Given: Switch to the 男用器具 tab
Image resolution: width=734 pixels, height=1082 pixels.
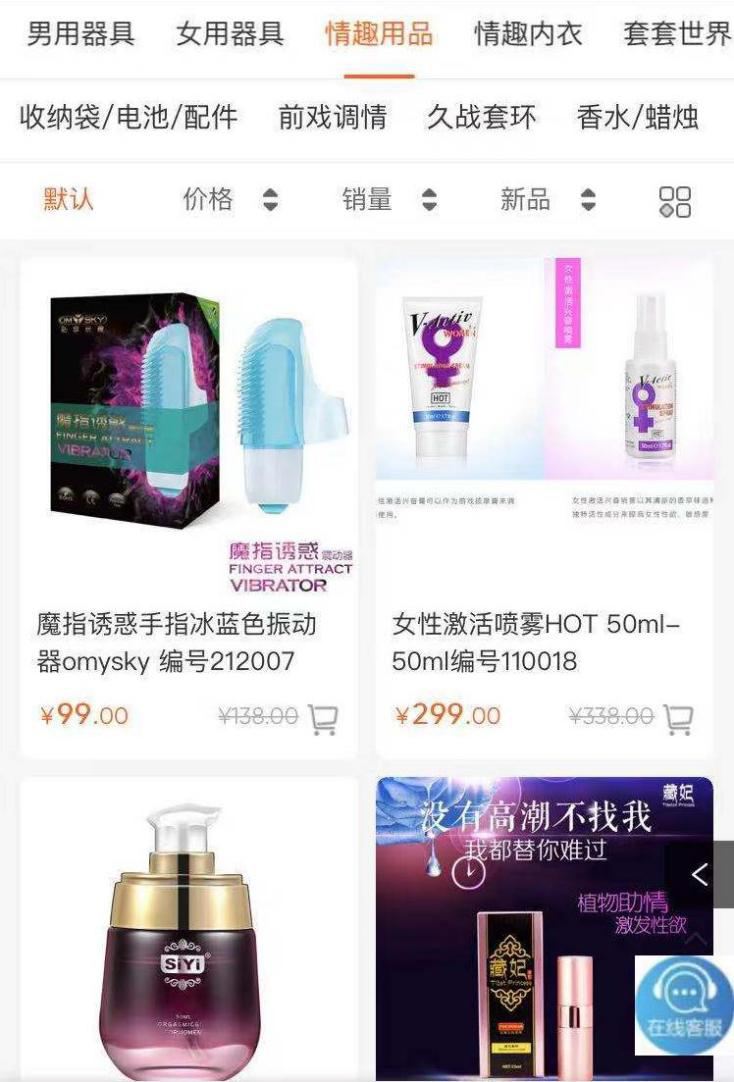Looking at the screenshot, I should pos(80,34).
